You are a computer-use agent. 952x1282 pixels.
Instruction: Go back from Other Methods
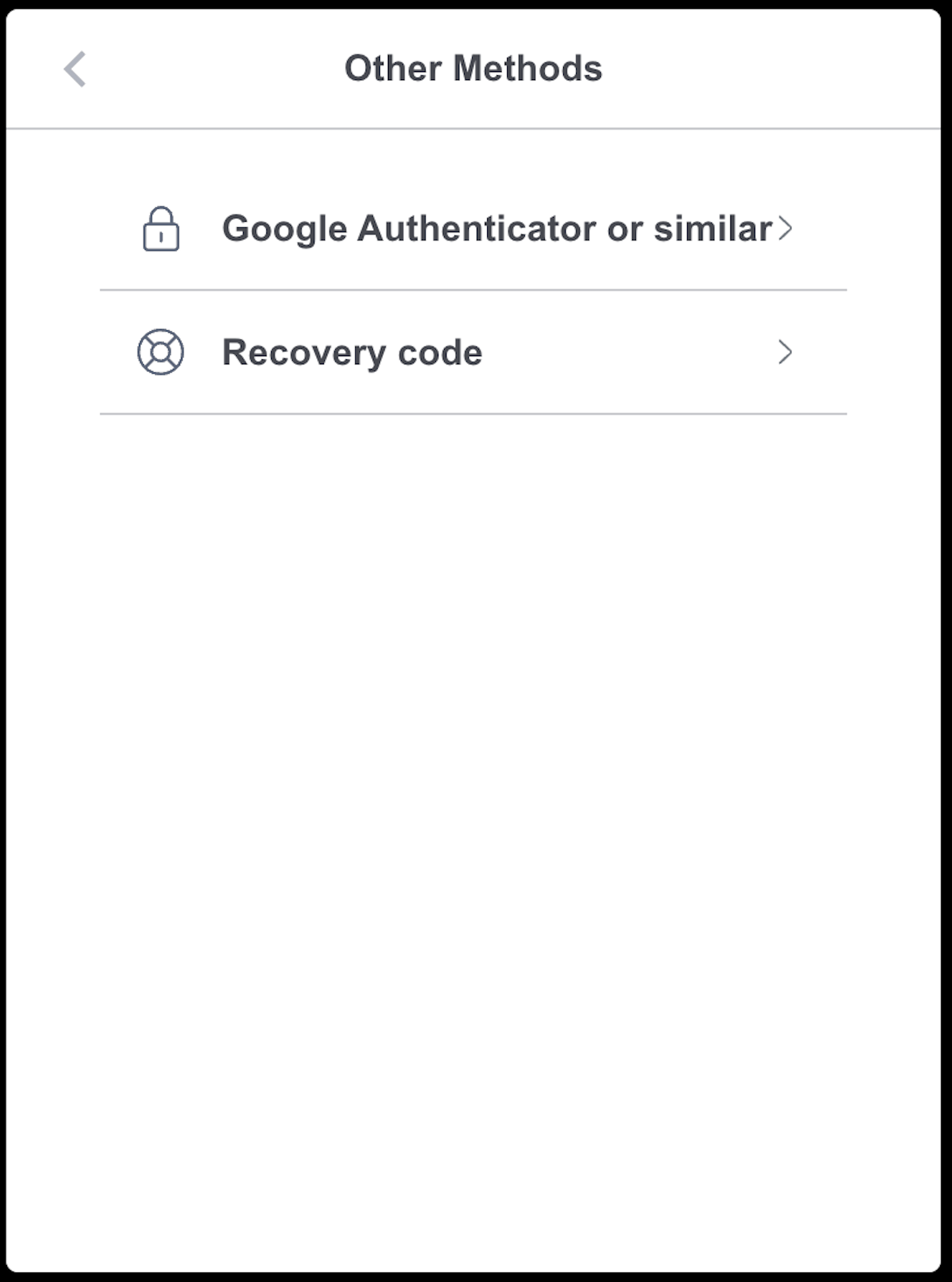[75, 69]
